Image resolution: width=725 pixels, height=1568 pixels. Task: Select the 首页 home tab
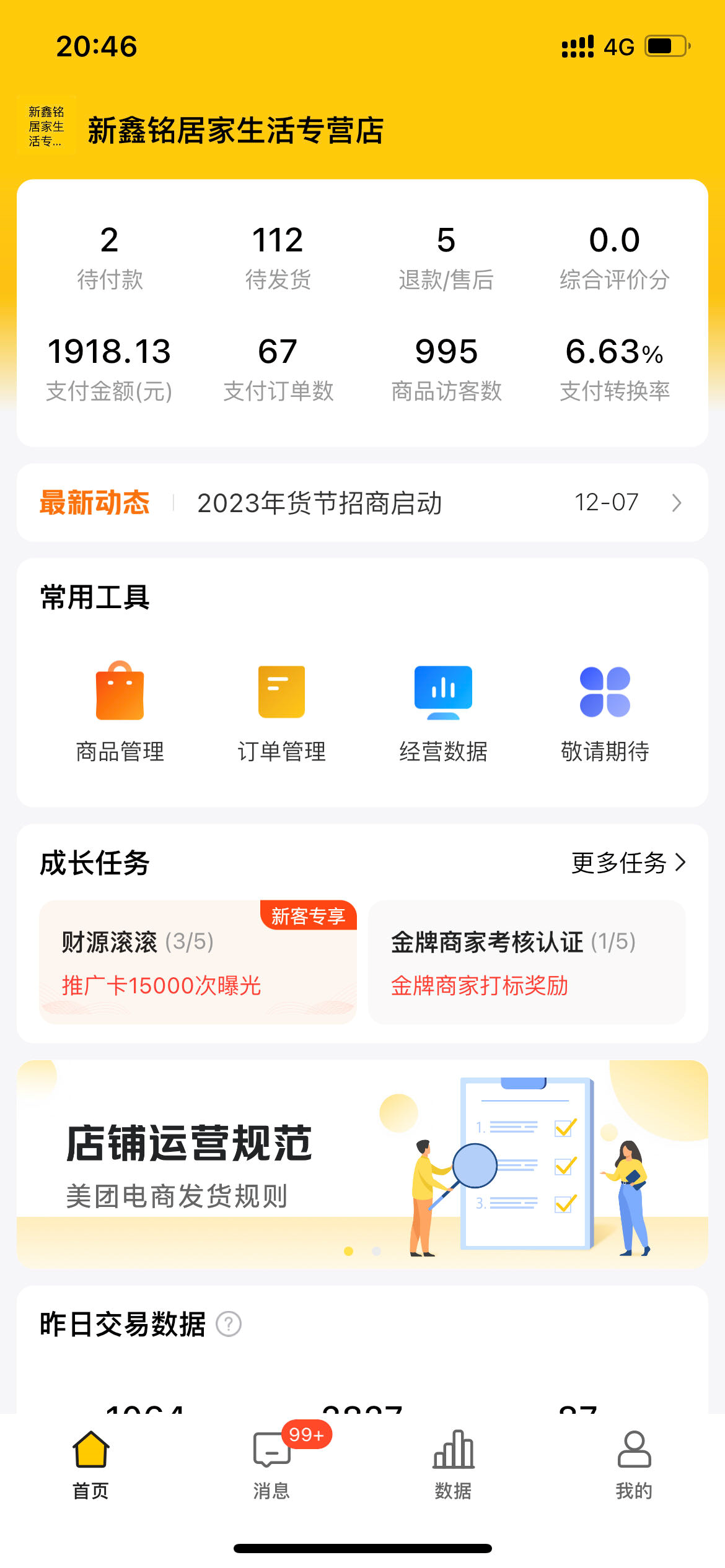(x=91, y=1465)
